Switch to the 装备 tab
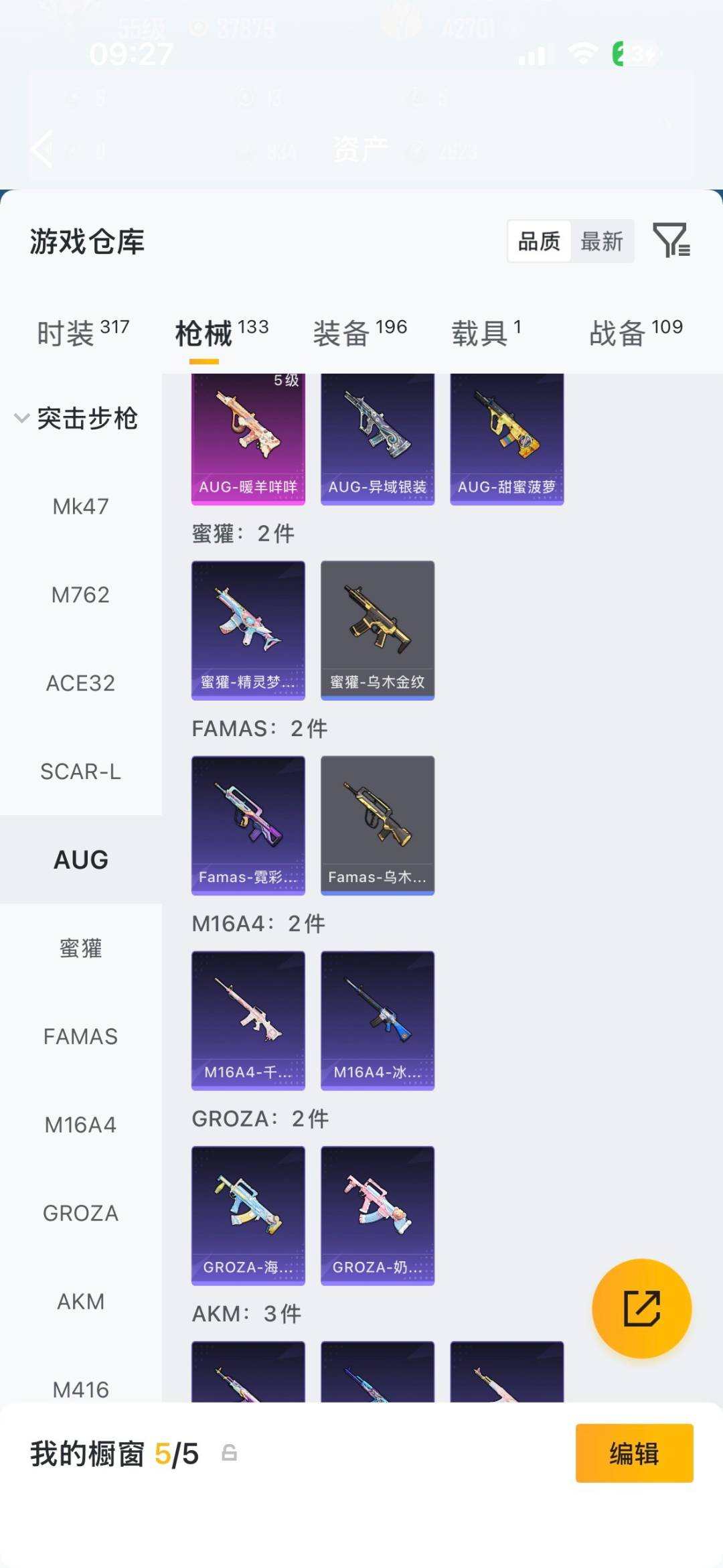This screenshot has width=723, height=1568. pos(360,332)
